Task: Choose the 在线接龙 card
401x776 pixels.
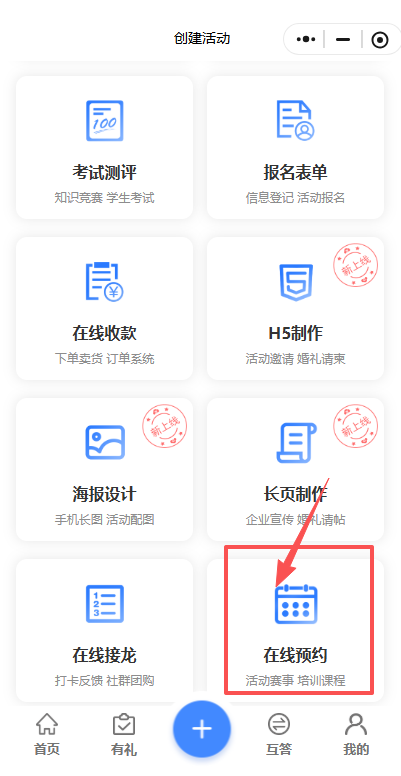Action: 104,630
